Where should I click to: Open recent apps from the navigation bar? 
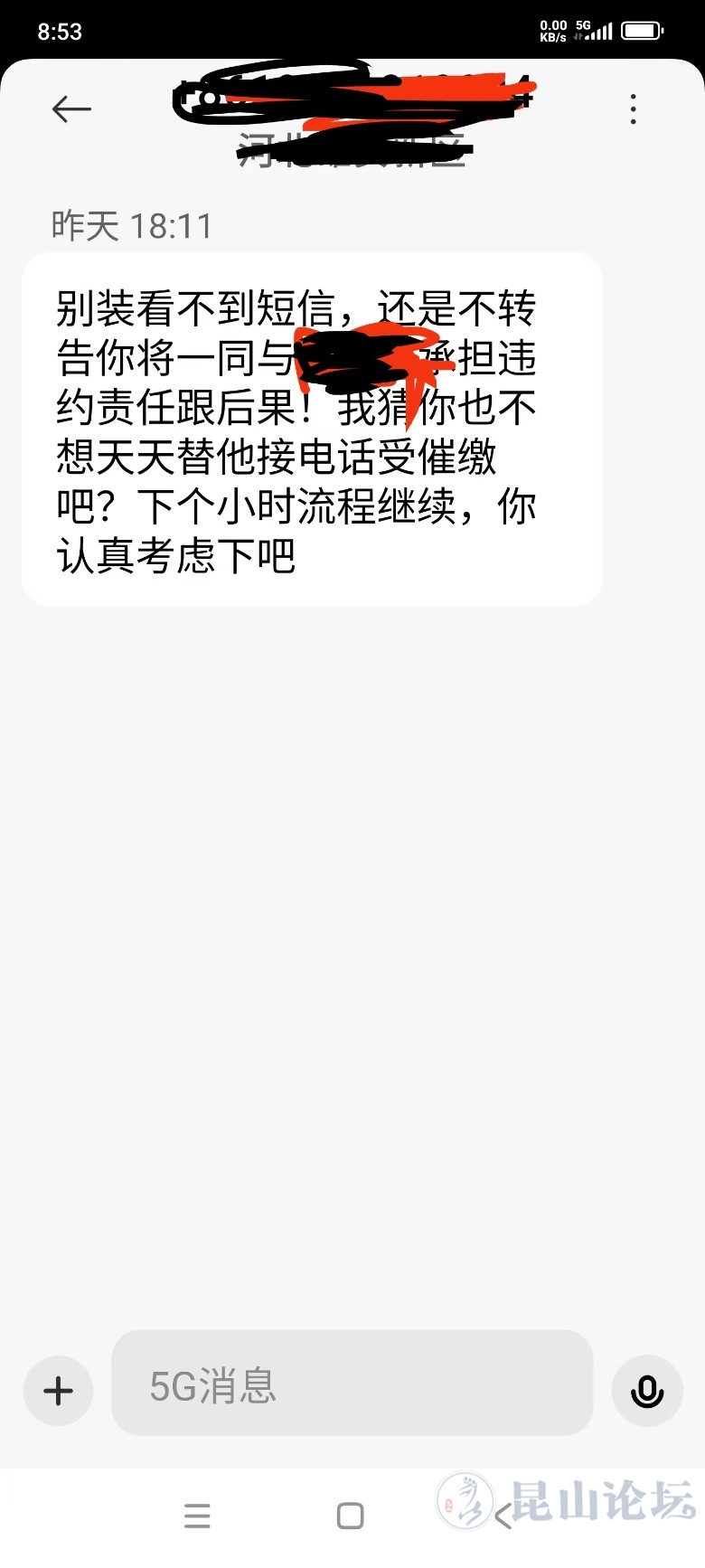(x=197, y=1516)
